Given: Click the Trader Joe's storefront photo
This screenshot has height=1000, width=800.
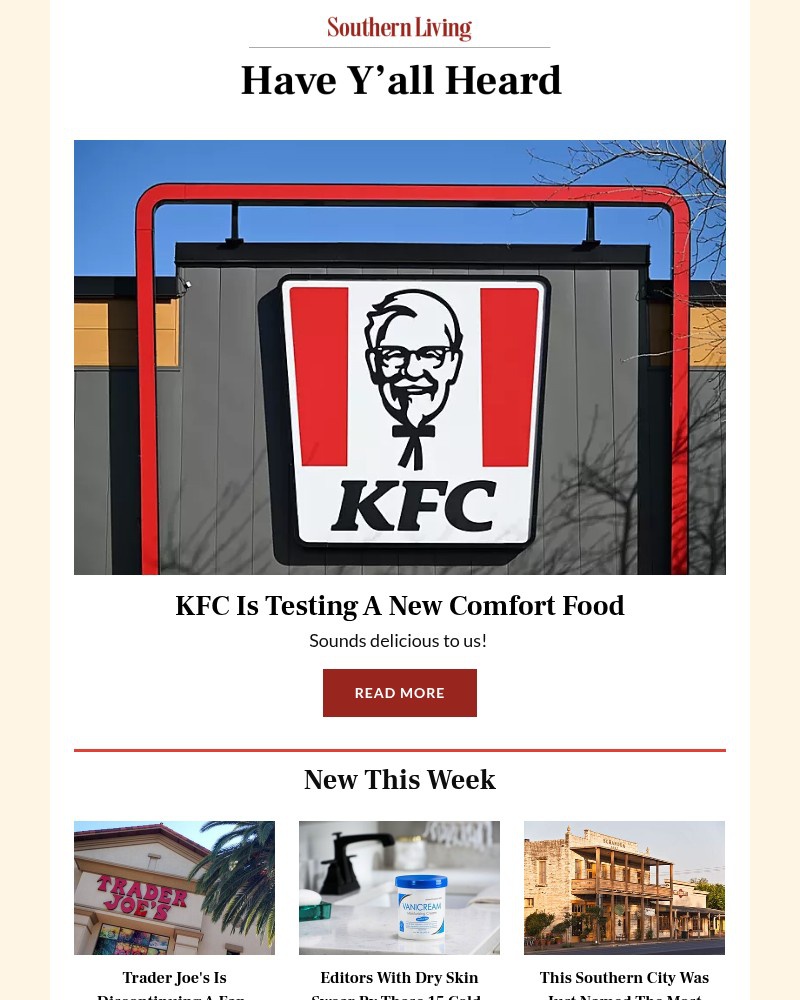Looking at the screenshot, I should coord(174,887).
